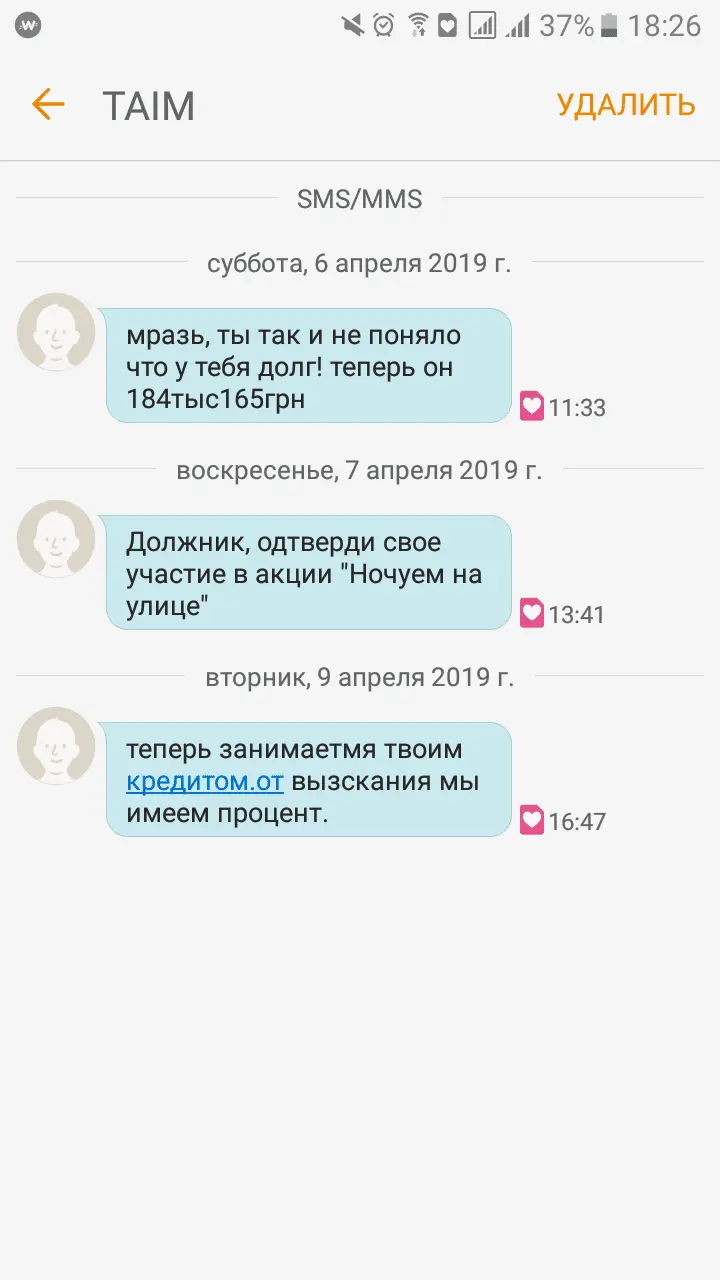
Task: Open the contact avatar beside the 16:47 message
Action: (x=56, y=747)
